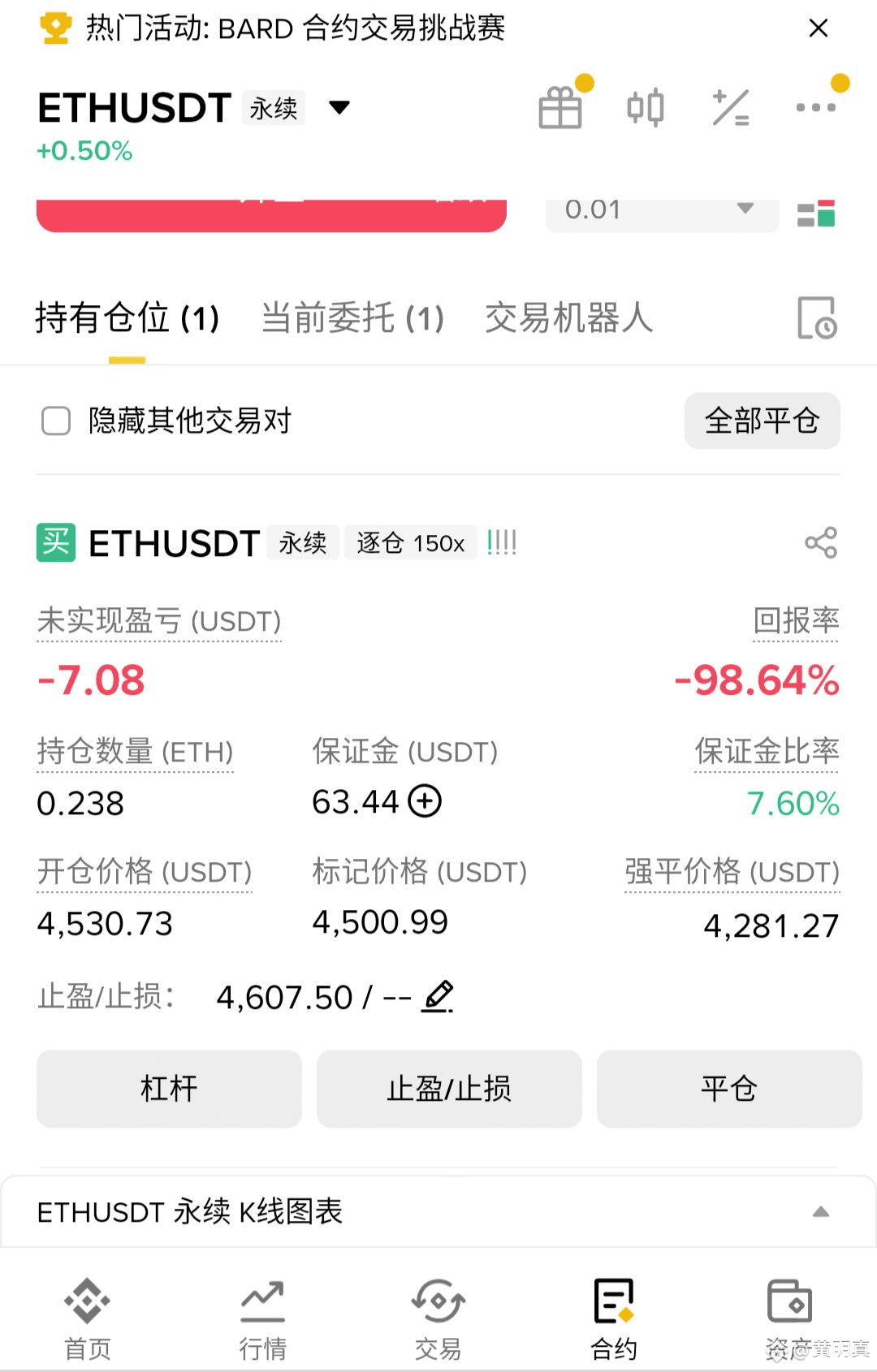Add margin with the plus icon
This screenshot has height=1372, width=877.
(x=425, y=801)
